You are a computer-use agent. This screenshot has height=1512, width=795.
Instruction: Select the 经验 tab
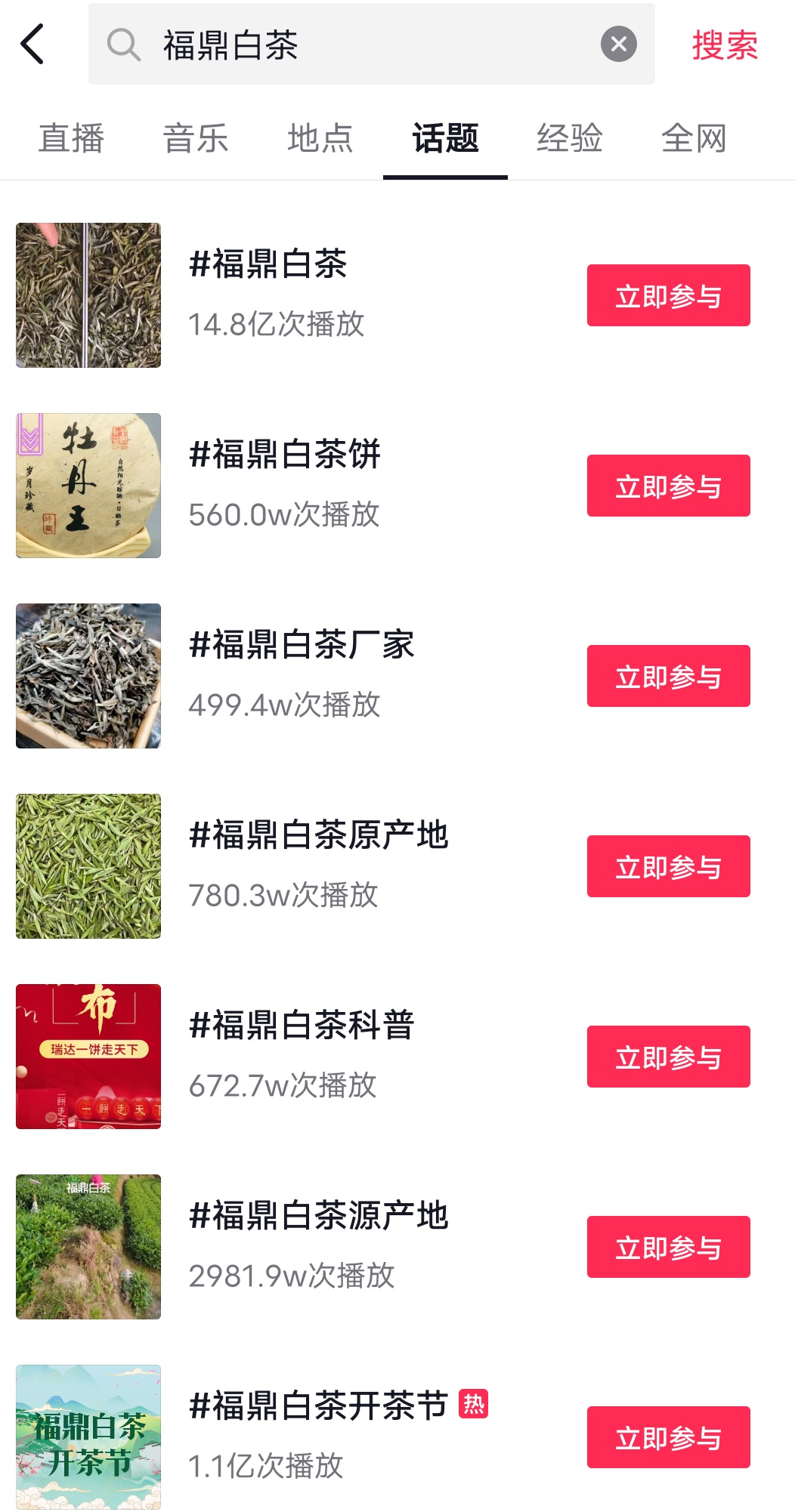(x=569, y=139)
